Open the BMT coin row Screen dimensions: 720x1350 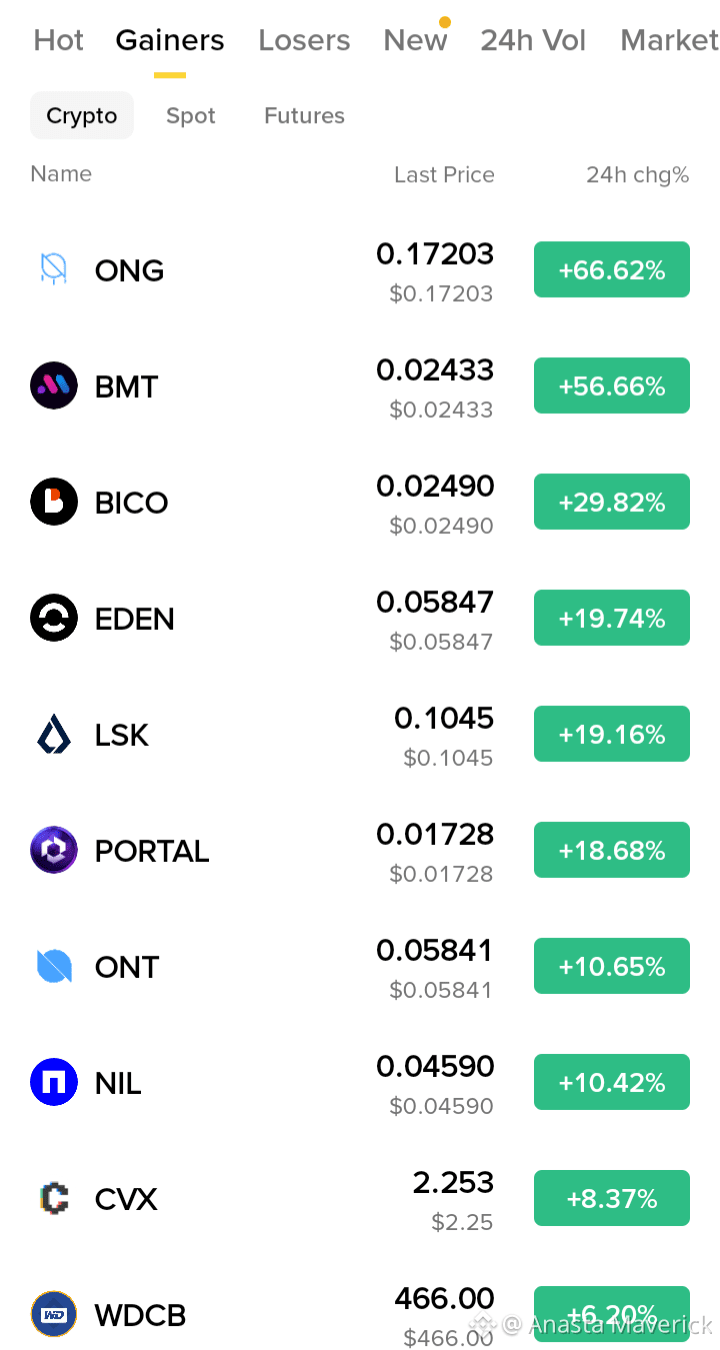(360, 386)
